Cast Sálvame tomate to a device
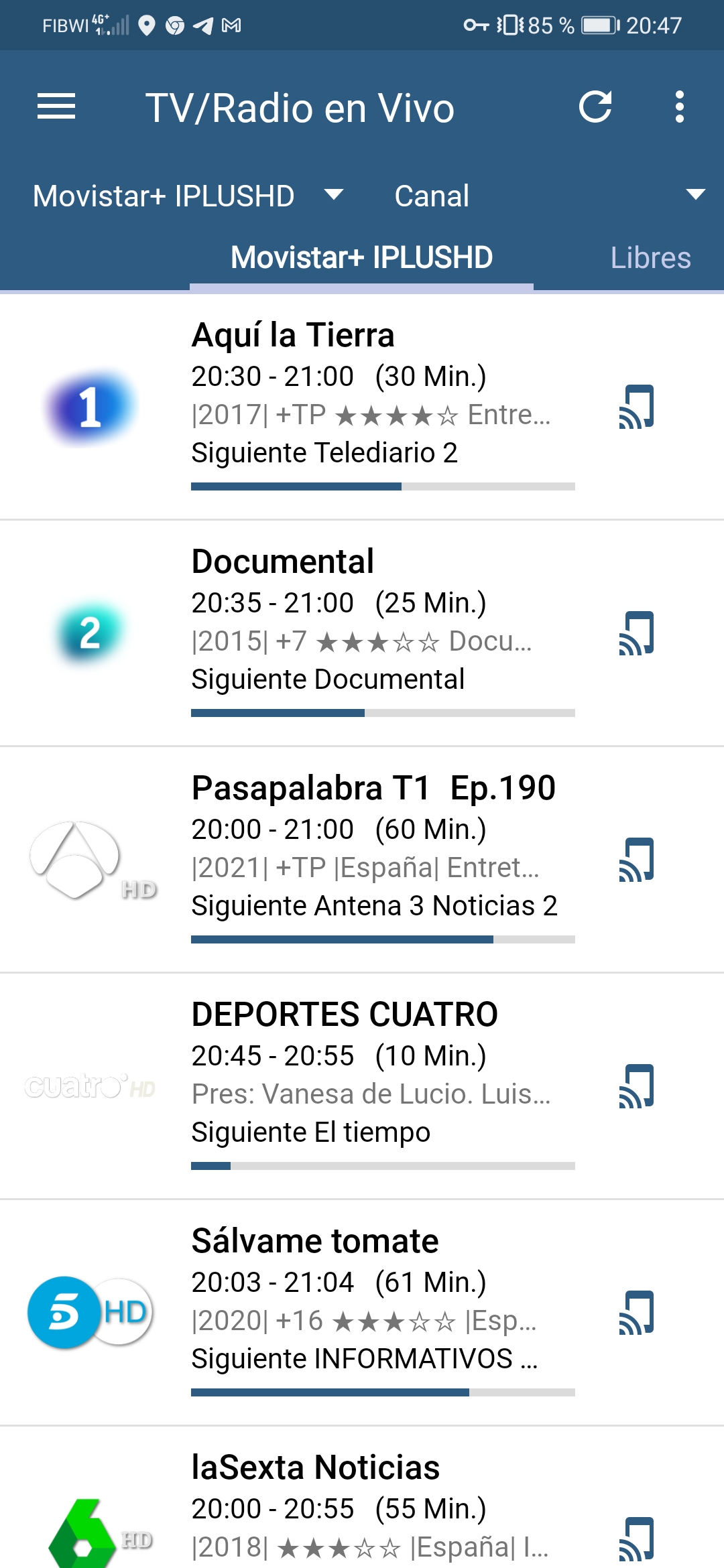The image size is (724, 1568). (x=636, y=1313)
